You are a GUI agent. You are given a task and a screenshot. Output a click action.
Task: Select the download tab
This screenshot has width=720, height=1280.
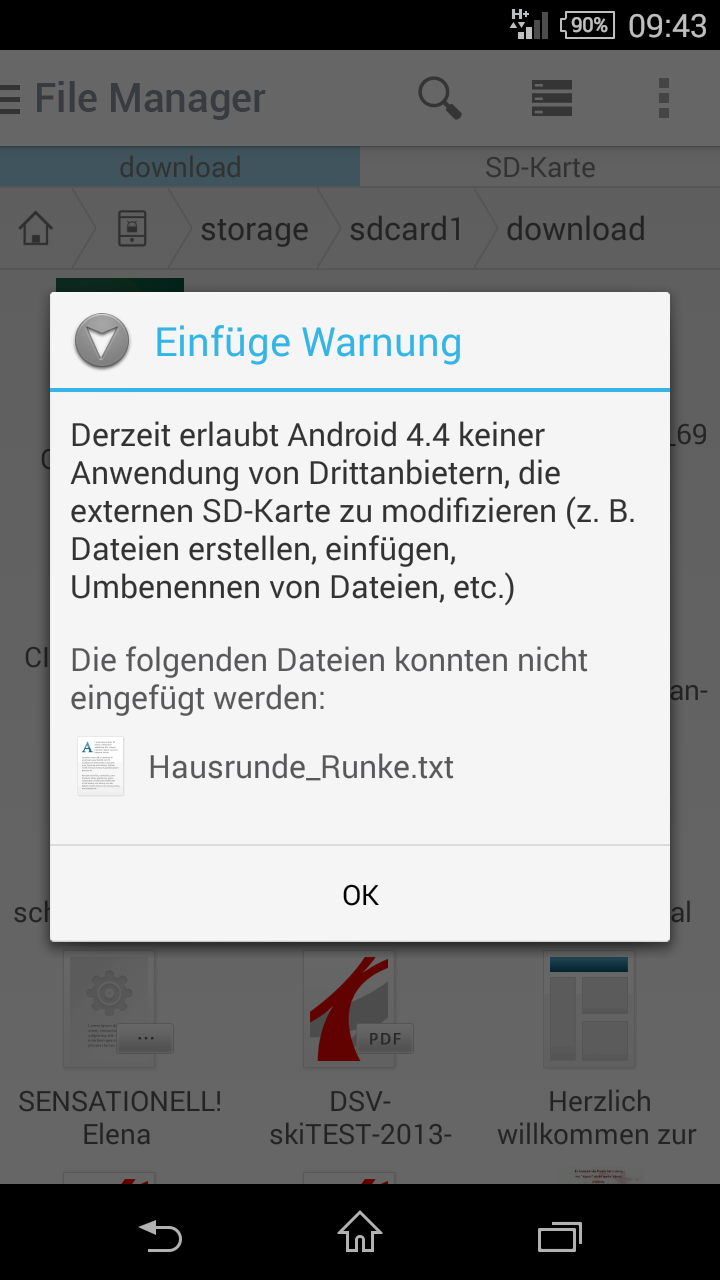180,167
